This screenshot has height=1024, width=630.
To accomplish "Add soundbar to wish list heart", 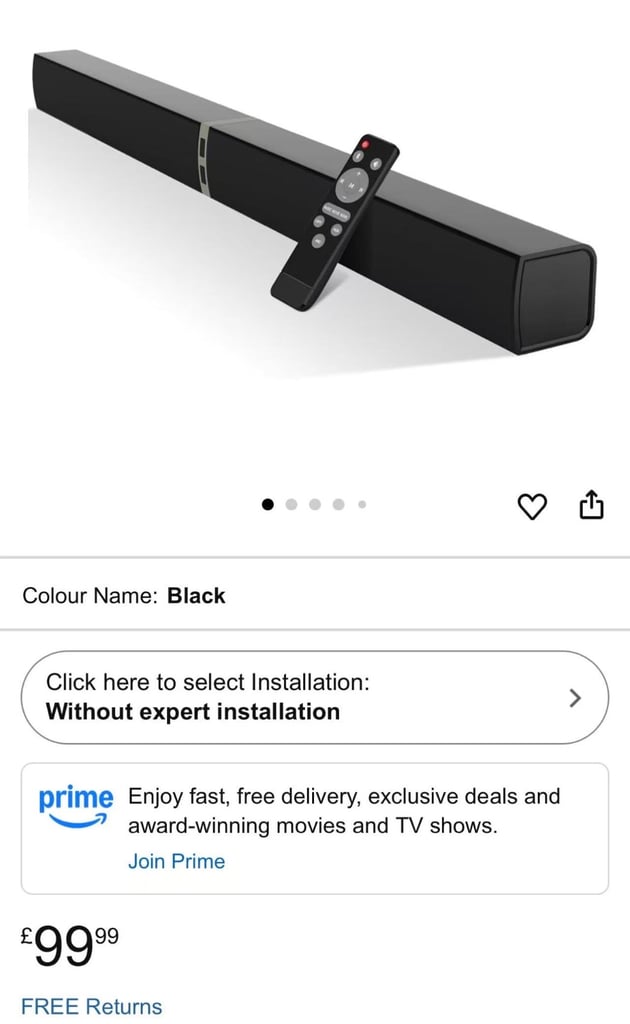I will tap(531, 507).
